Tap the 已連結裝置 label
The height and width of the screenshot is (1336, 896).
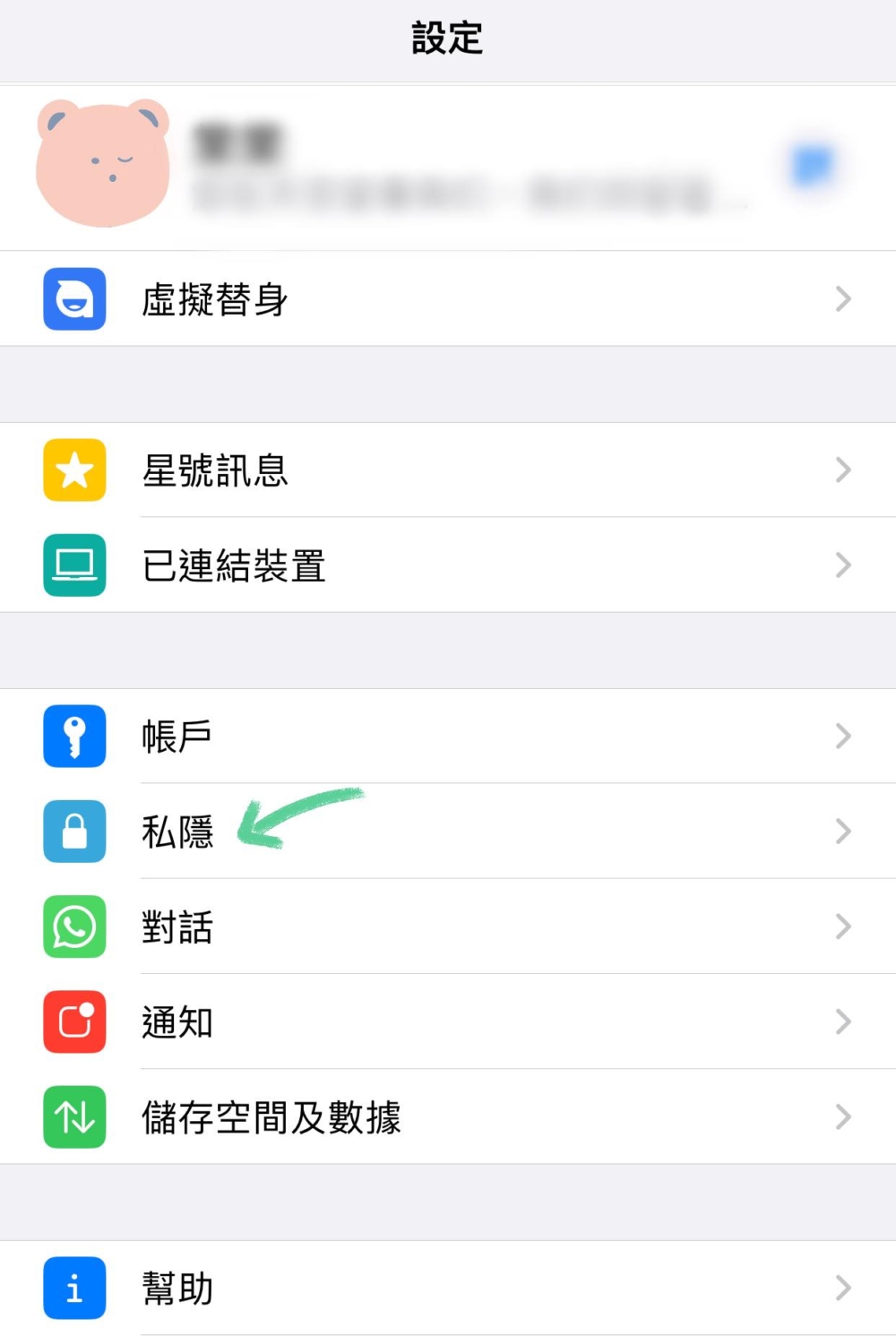pos(233,565)
